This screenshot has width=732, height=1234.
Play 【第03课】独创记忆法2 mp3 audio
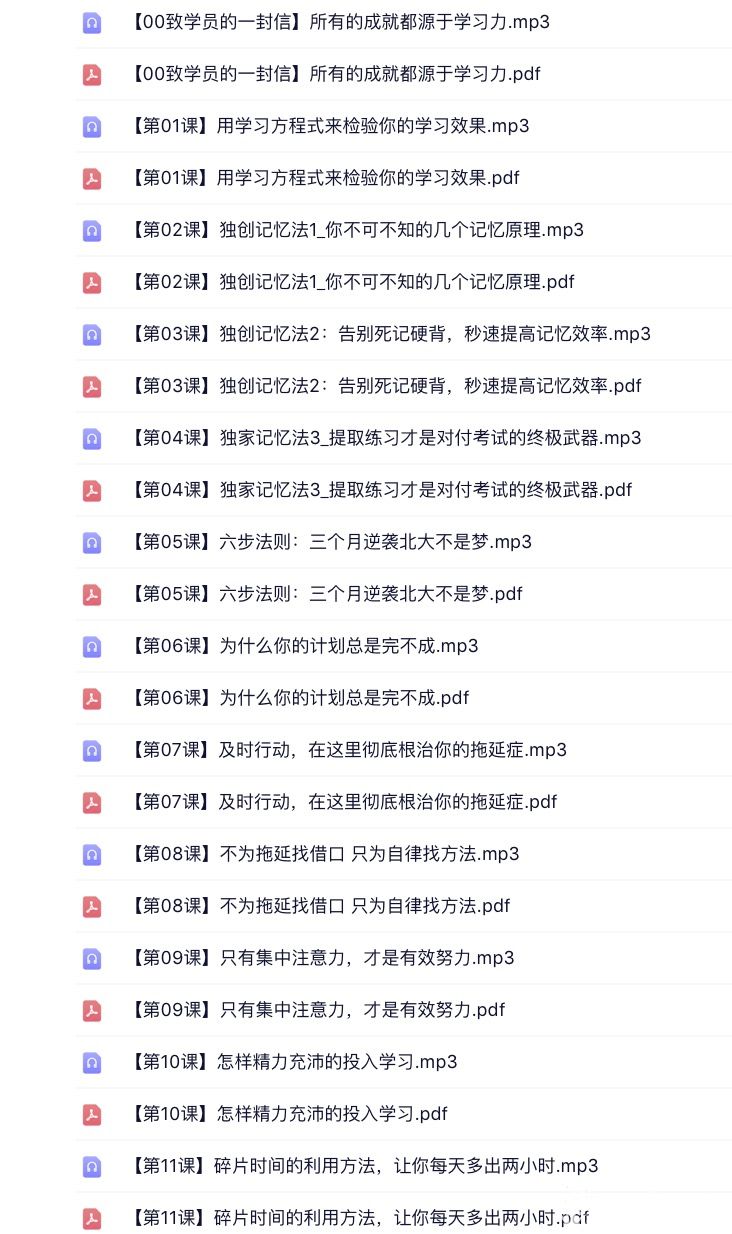[390, 334]
